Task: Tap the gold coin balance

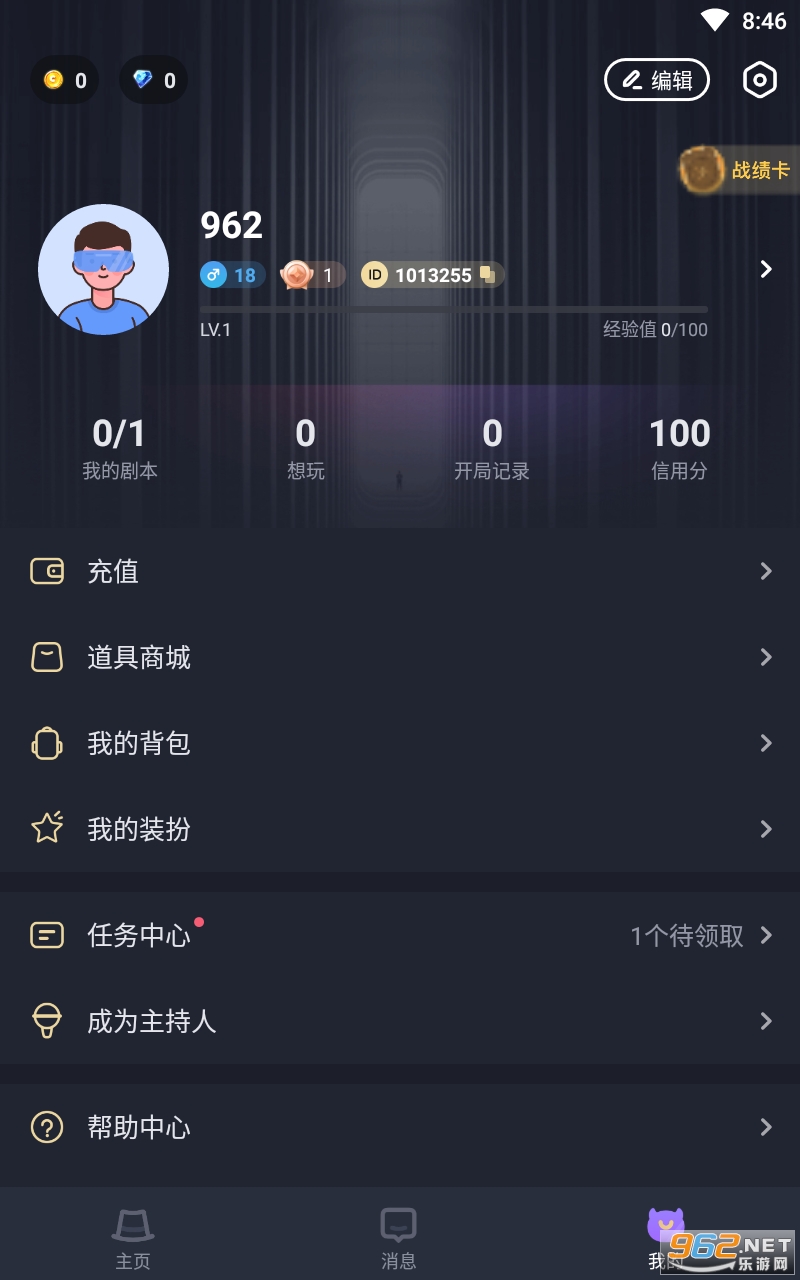Action: click(x=65, y=80)
